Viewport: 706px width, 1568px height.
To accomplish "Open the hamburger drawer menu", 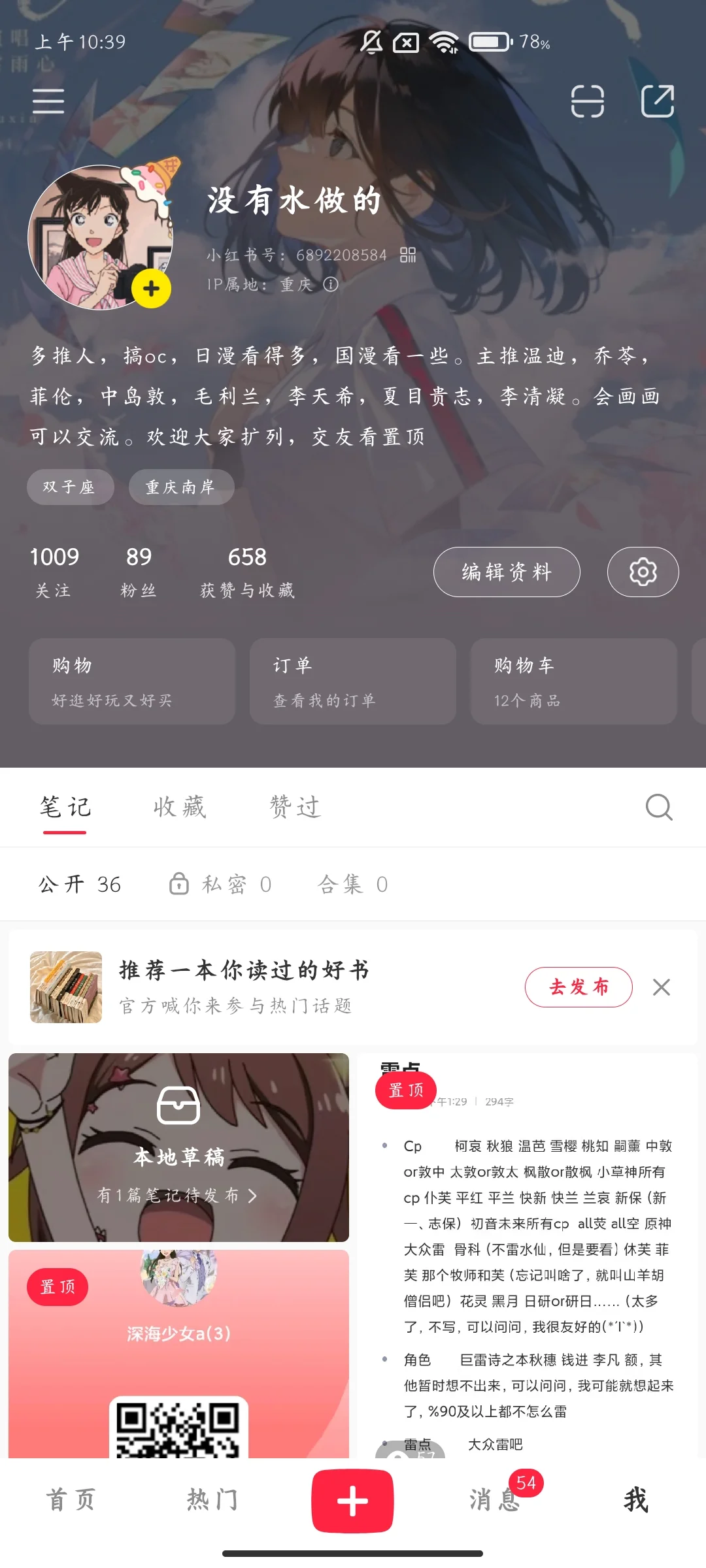I will coord(48,101).
